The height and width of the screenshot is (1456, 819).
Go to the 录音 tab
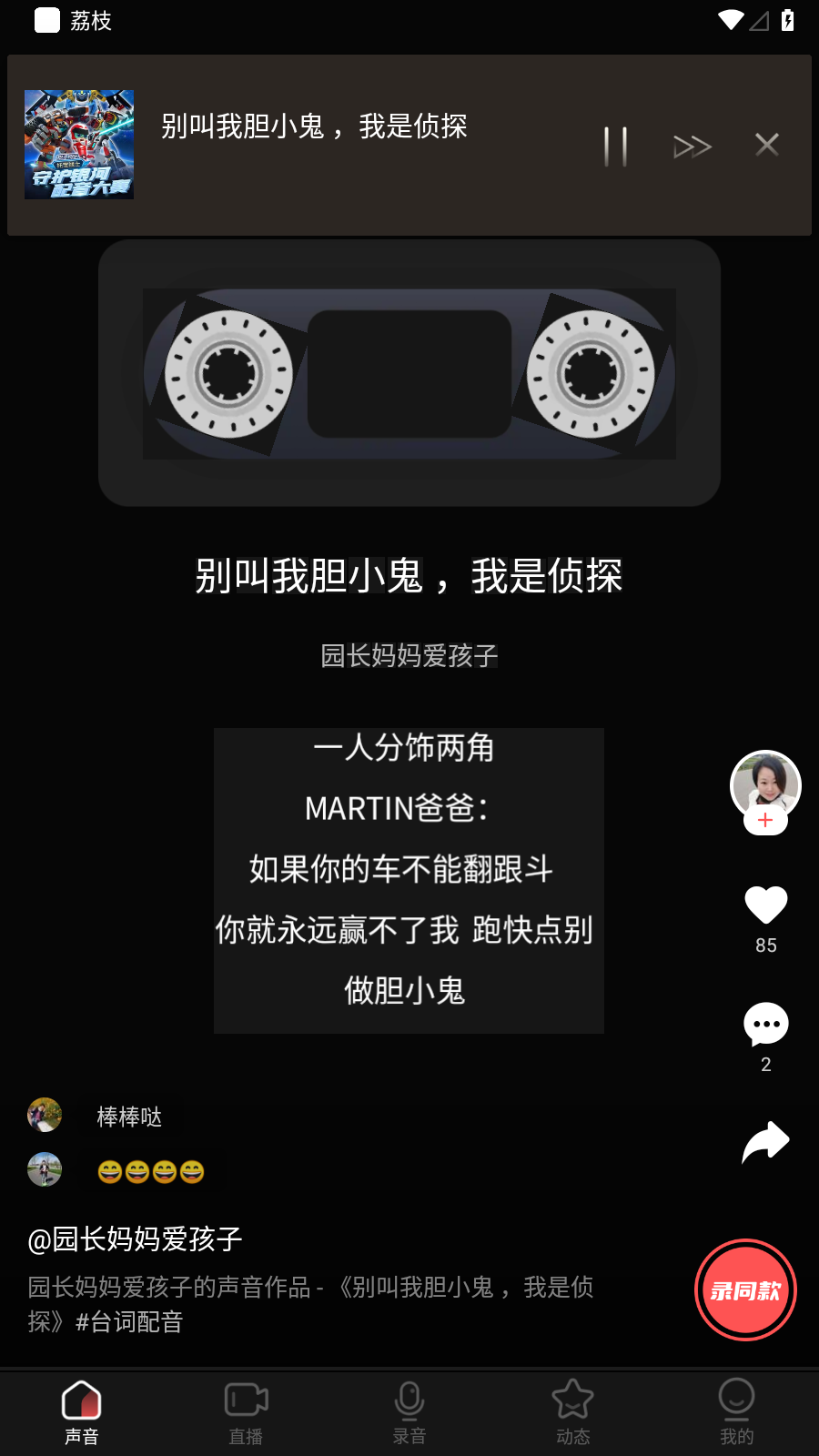[x=409, y=1411]
